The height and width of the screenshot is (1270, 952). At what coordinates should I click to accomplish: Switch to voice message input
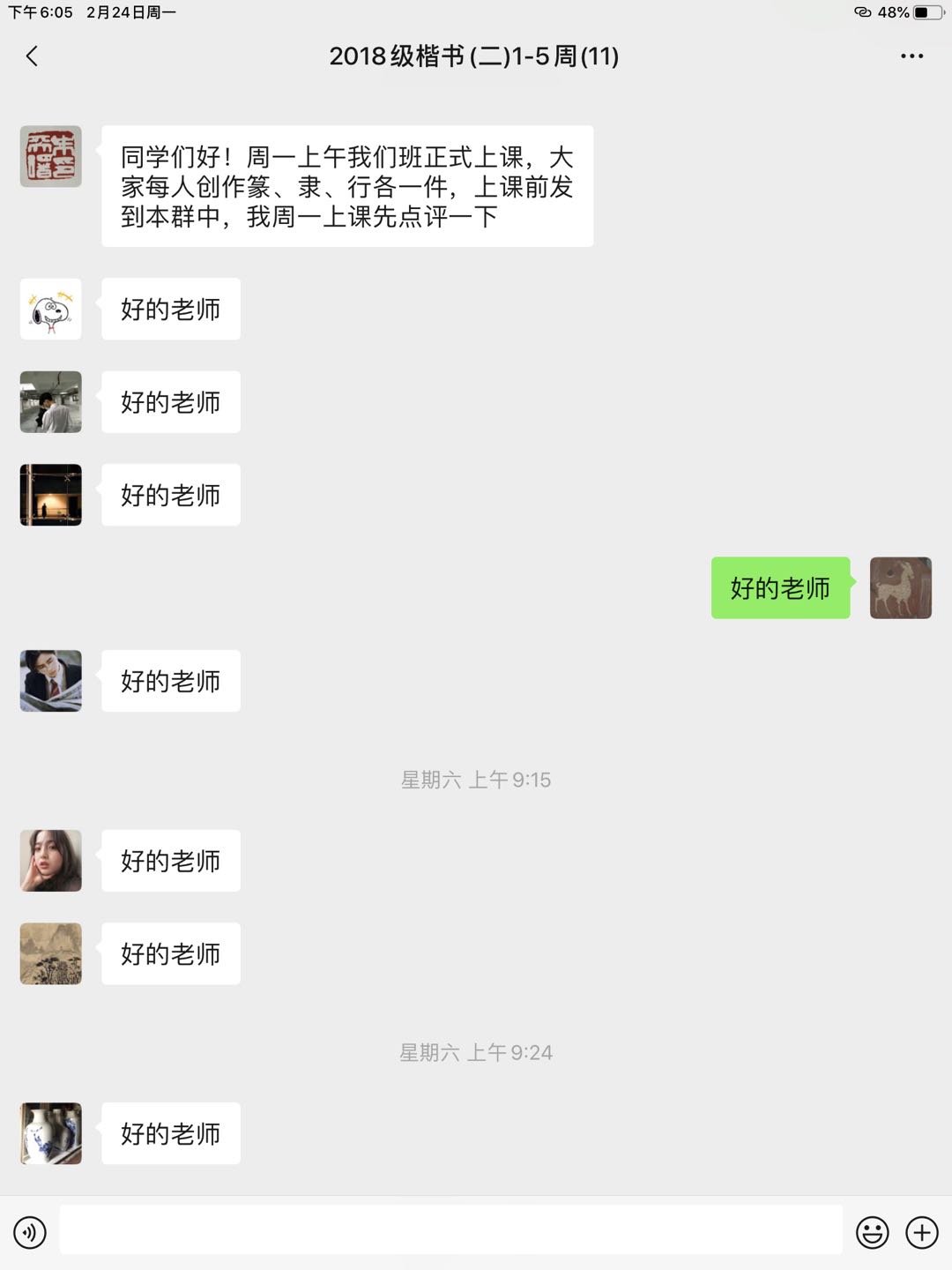(x=30, y=1232)
